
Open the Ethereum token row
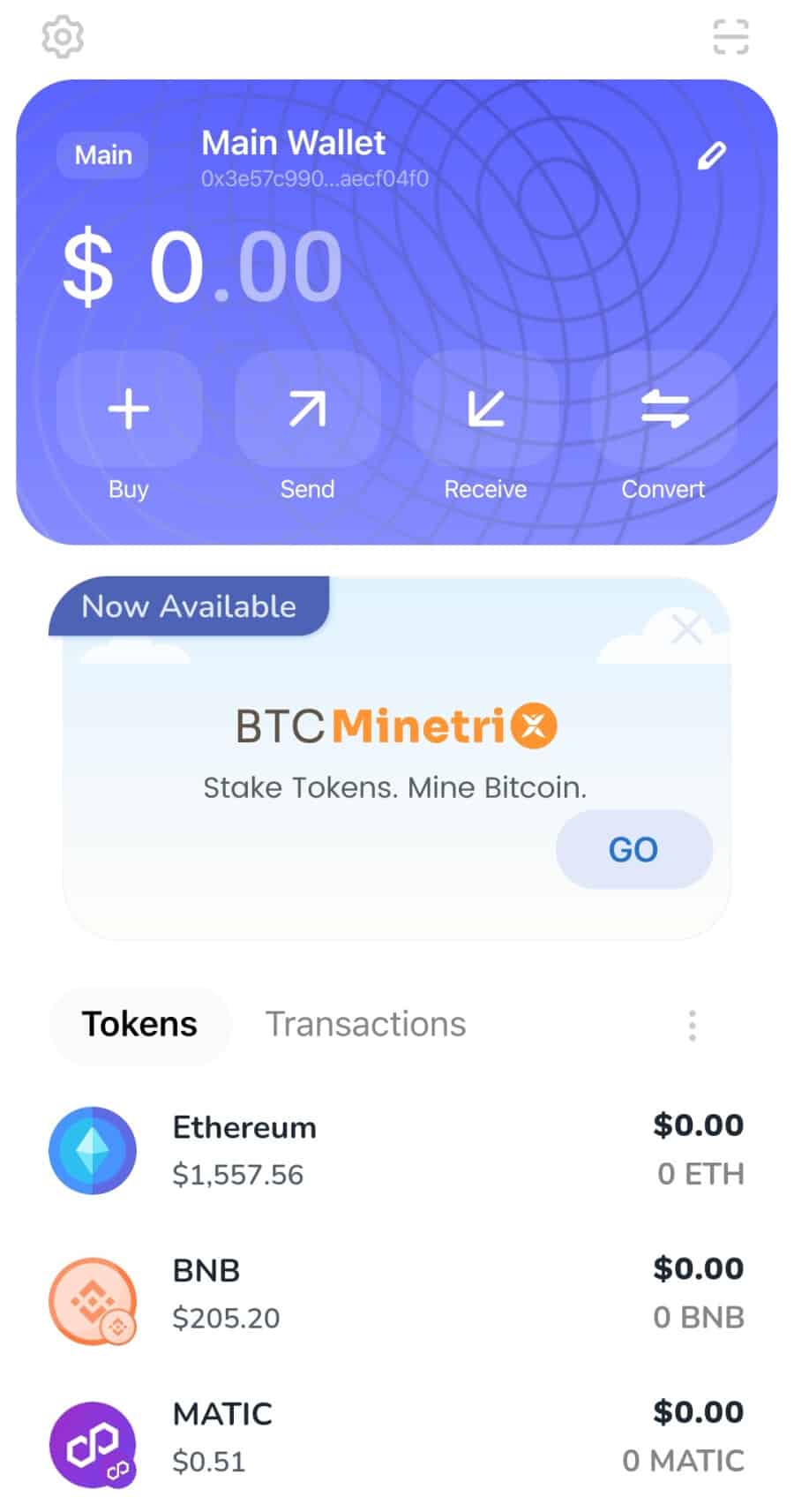(397, 1150)
